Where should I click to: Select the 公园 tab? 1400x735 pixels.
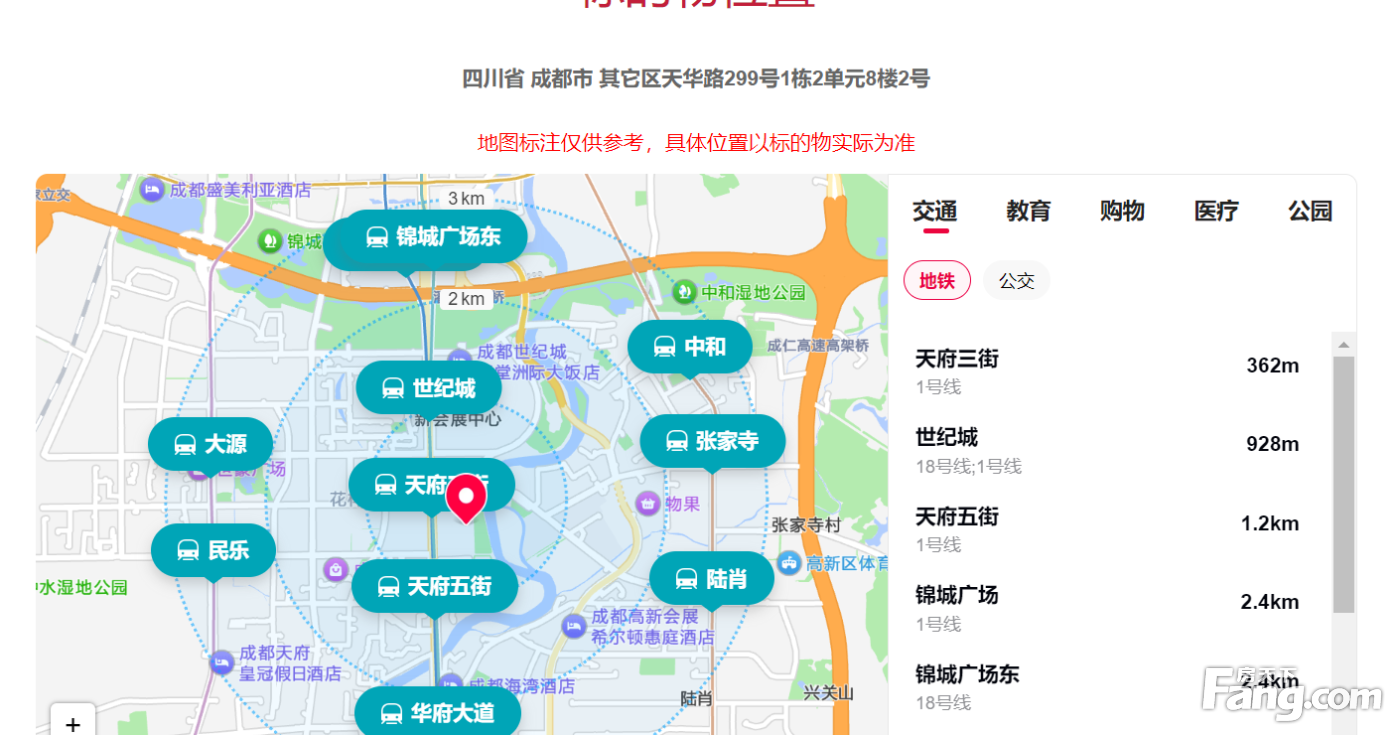pyautogui.click(x=1310, y=211)
